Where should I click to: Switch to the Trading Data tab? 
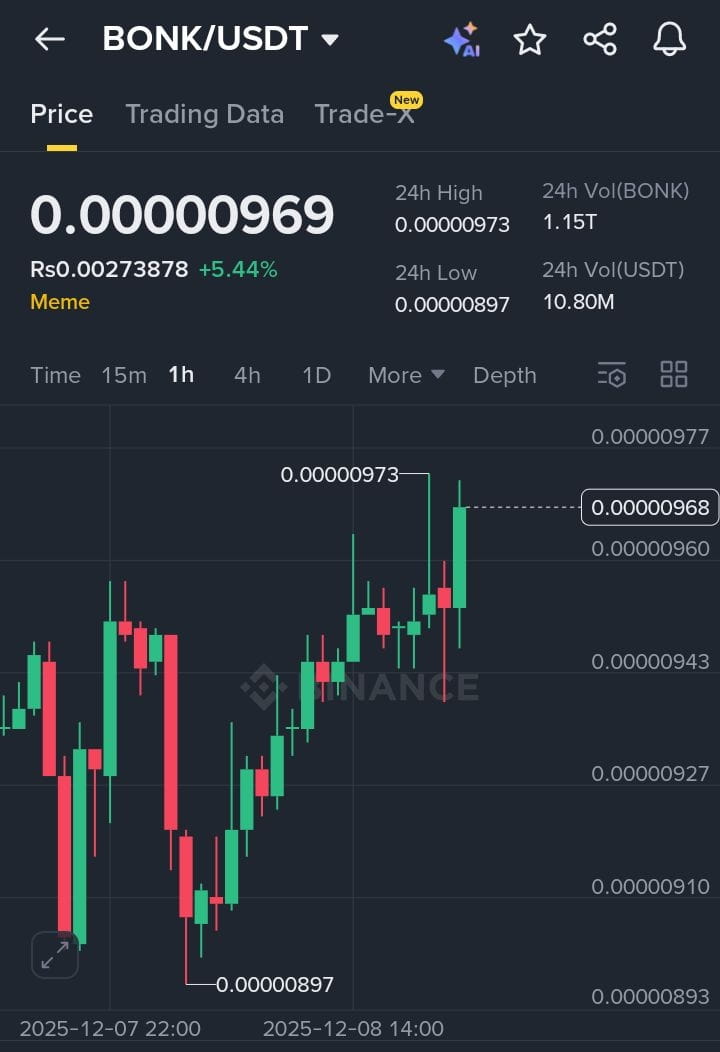pyautogui.click(x=204, y=114)
